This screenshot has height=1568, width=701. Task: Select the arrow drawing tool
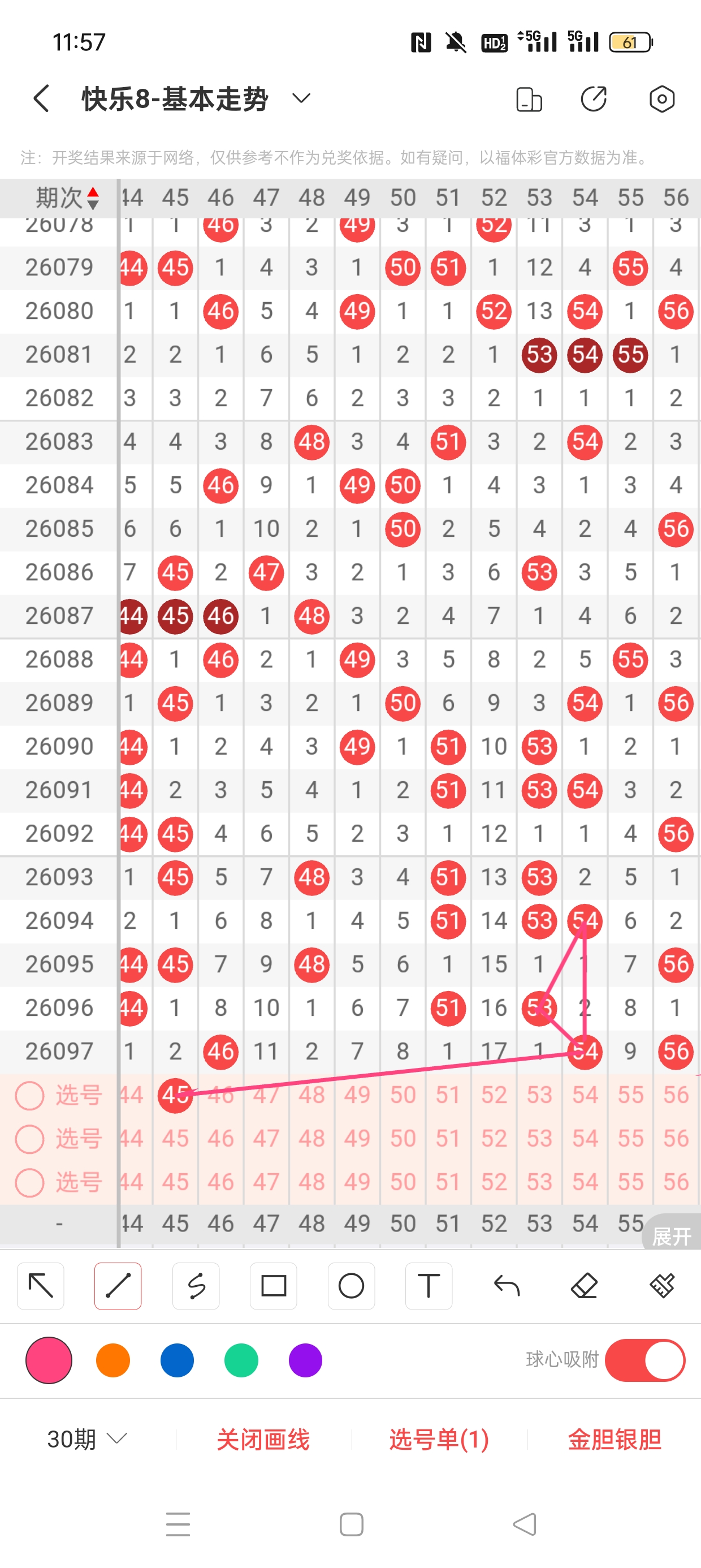(41, 1286)
